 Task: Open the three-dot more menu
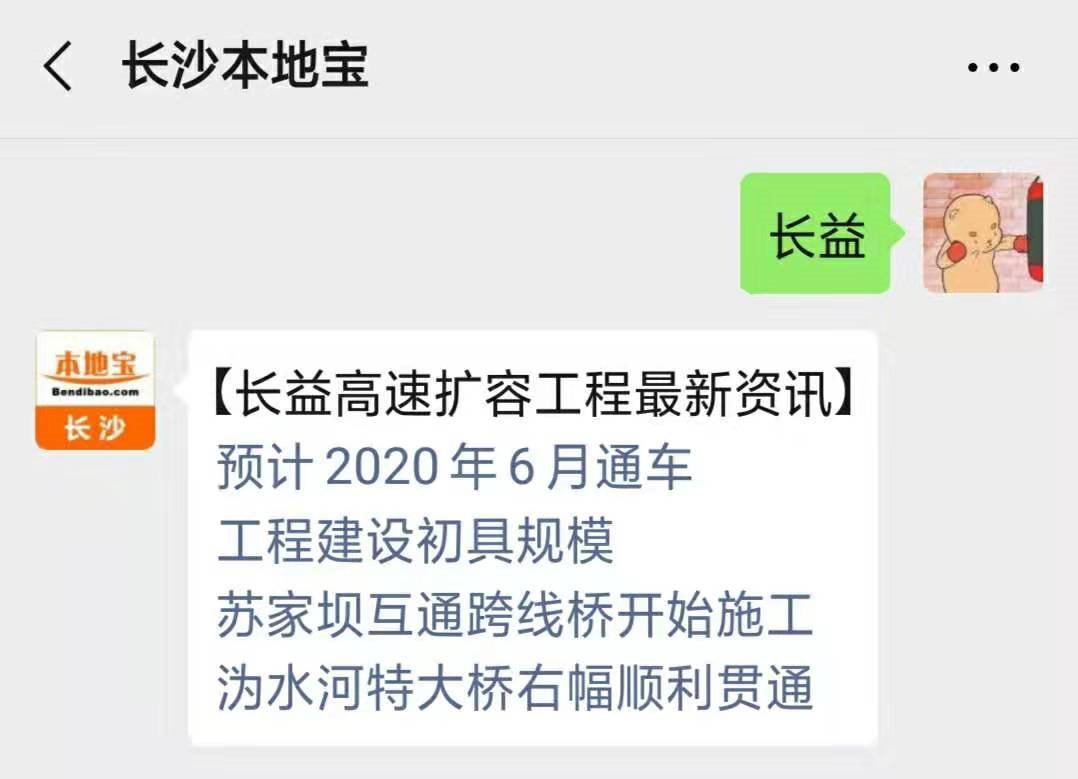(x=993, y=68)
